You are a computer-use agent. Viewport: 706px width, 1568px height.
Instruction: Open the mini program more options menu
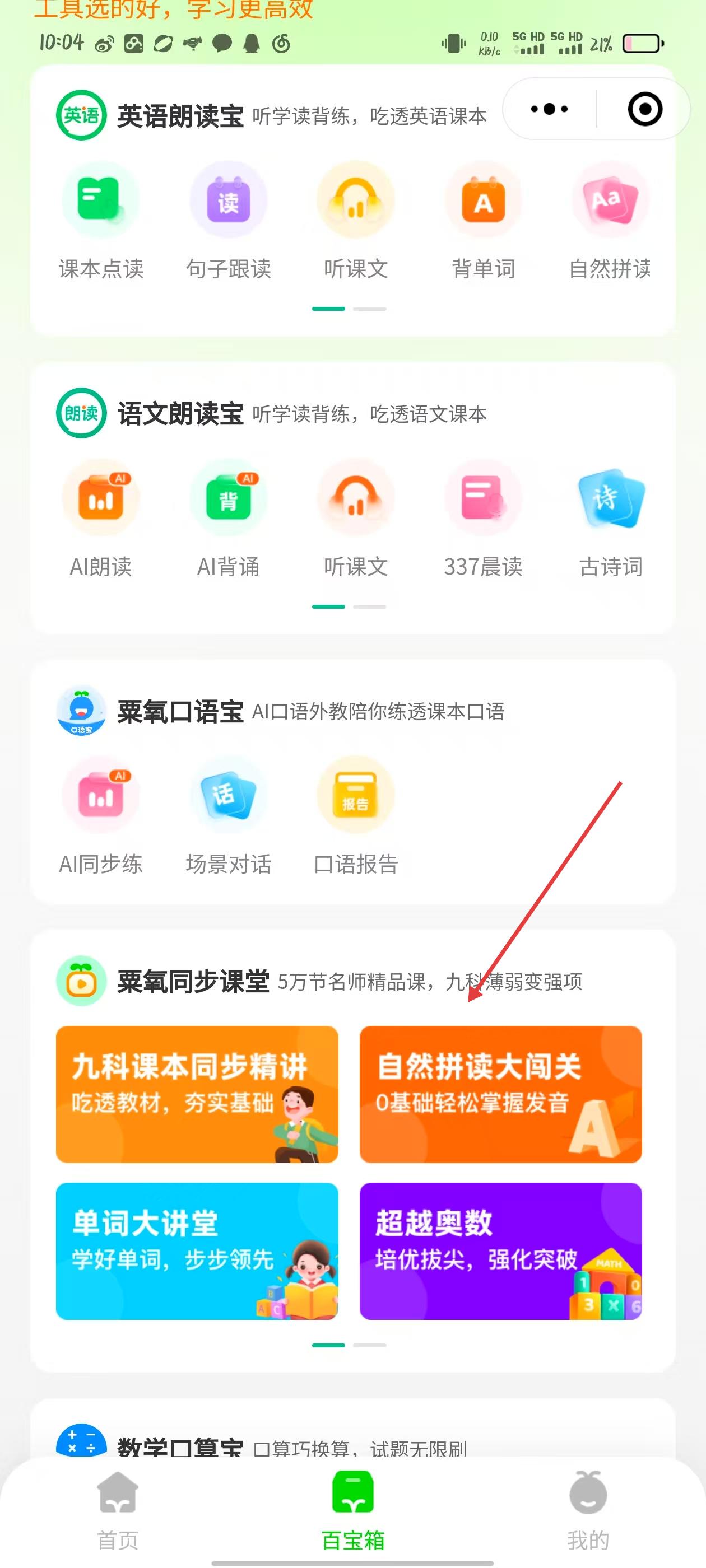click(549, 109)
